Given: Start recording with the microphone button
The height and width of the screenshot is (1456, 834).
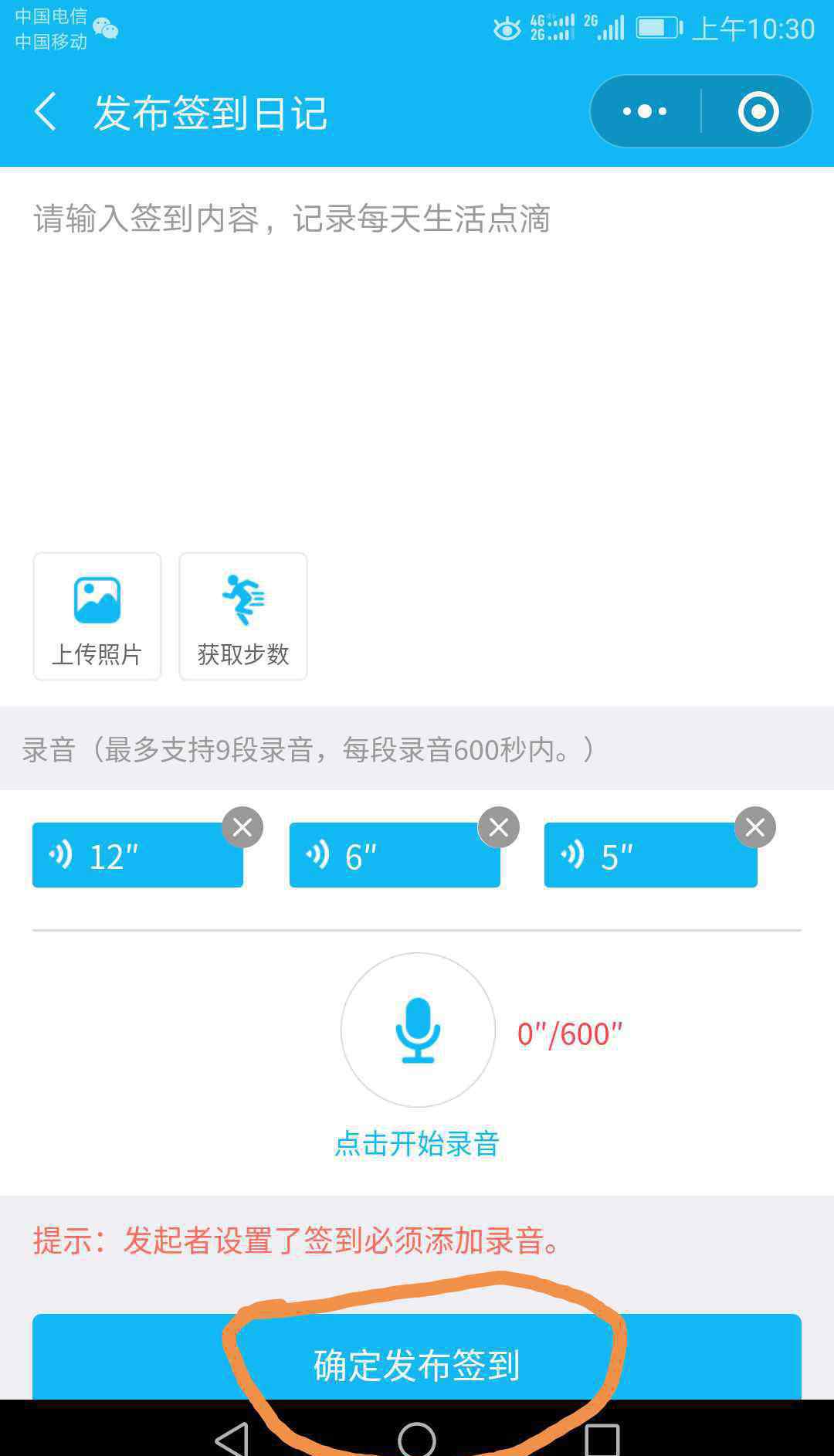Looking at the screenshot, I should coord(418,1030).
